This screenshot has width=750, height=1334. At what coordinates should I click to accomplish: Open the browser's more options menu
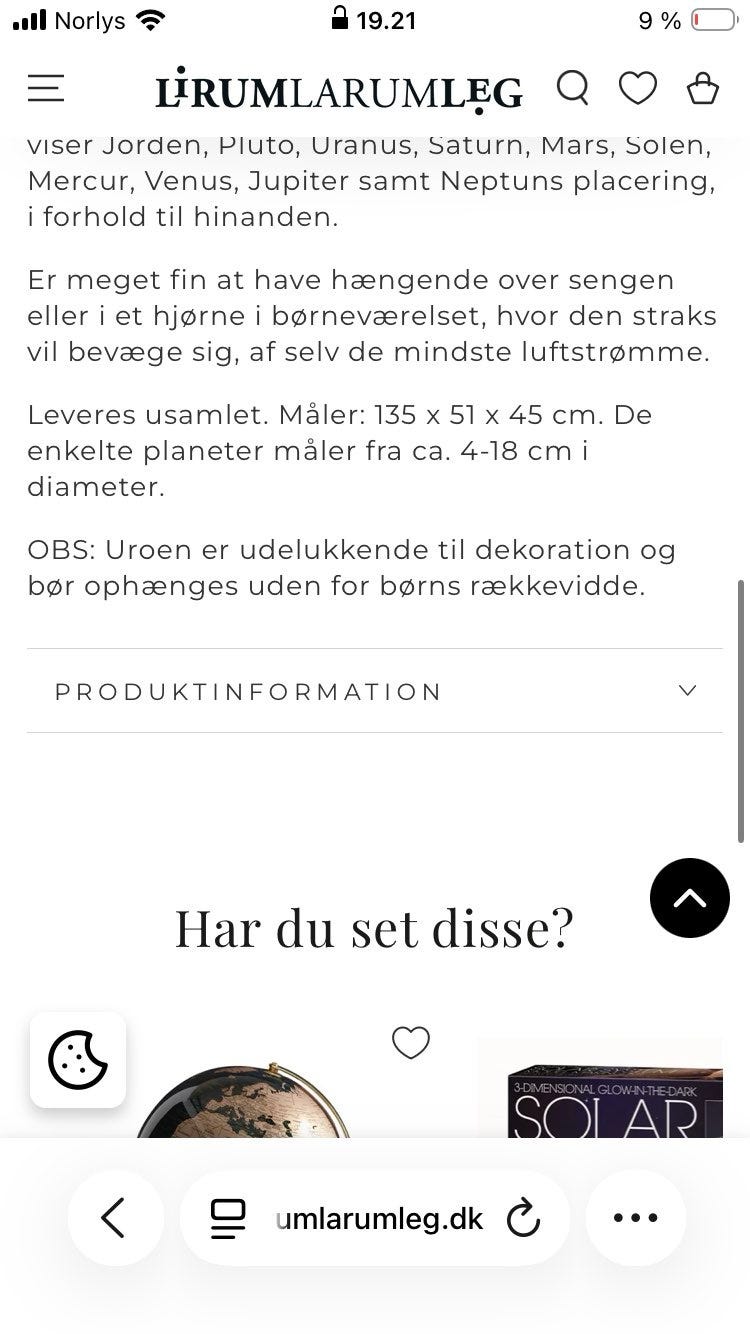tap(636, 1218)
